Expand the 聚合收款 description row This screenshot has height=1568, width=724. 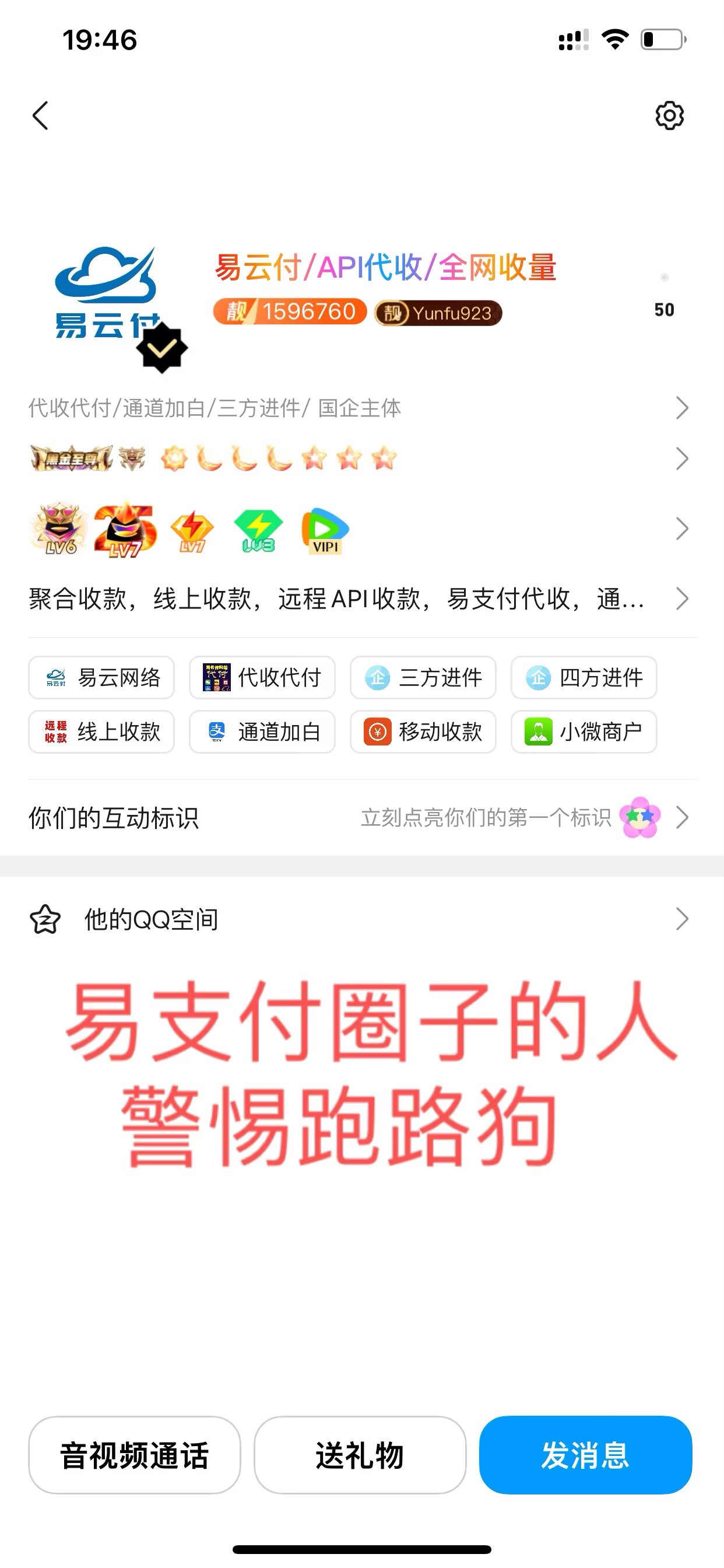point(359,599)
